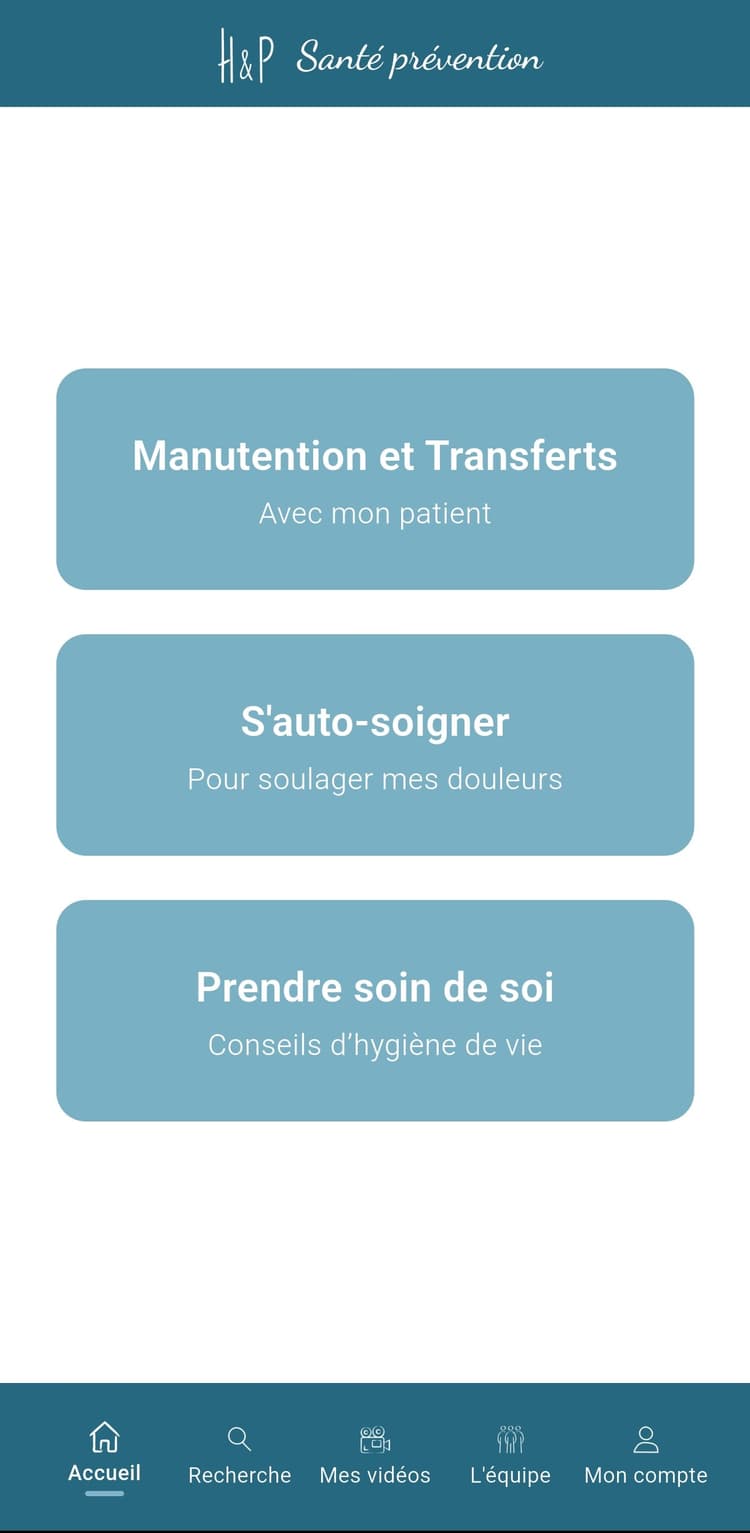The image size is (750, 1533).
Task: Select the Accueil home icon
Action: (x=104, y=1437)
